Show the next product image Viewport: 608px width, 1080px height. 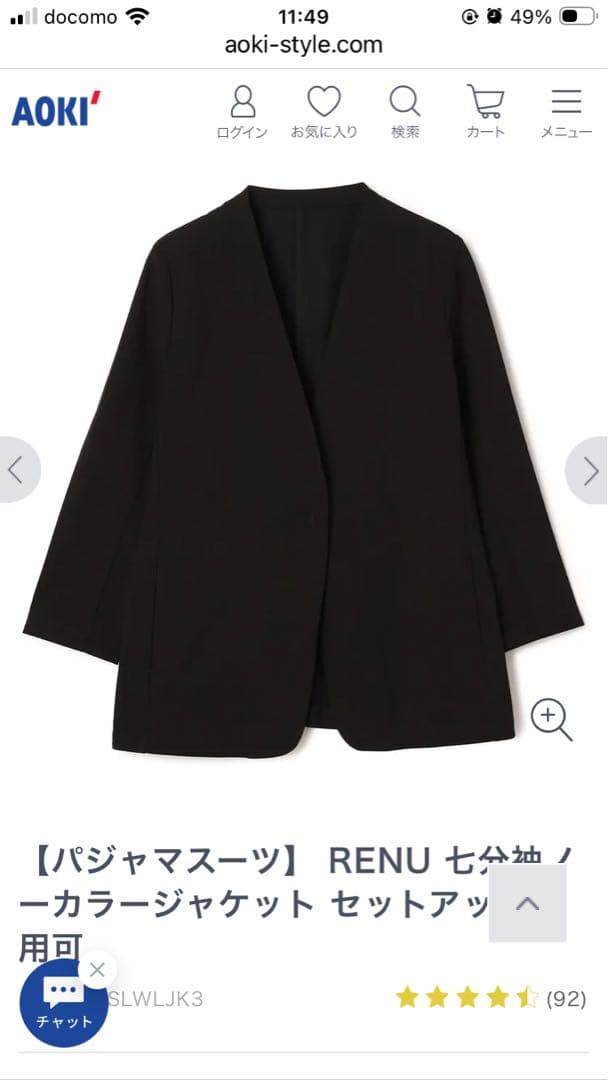588,470
